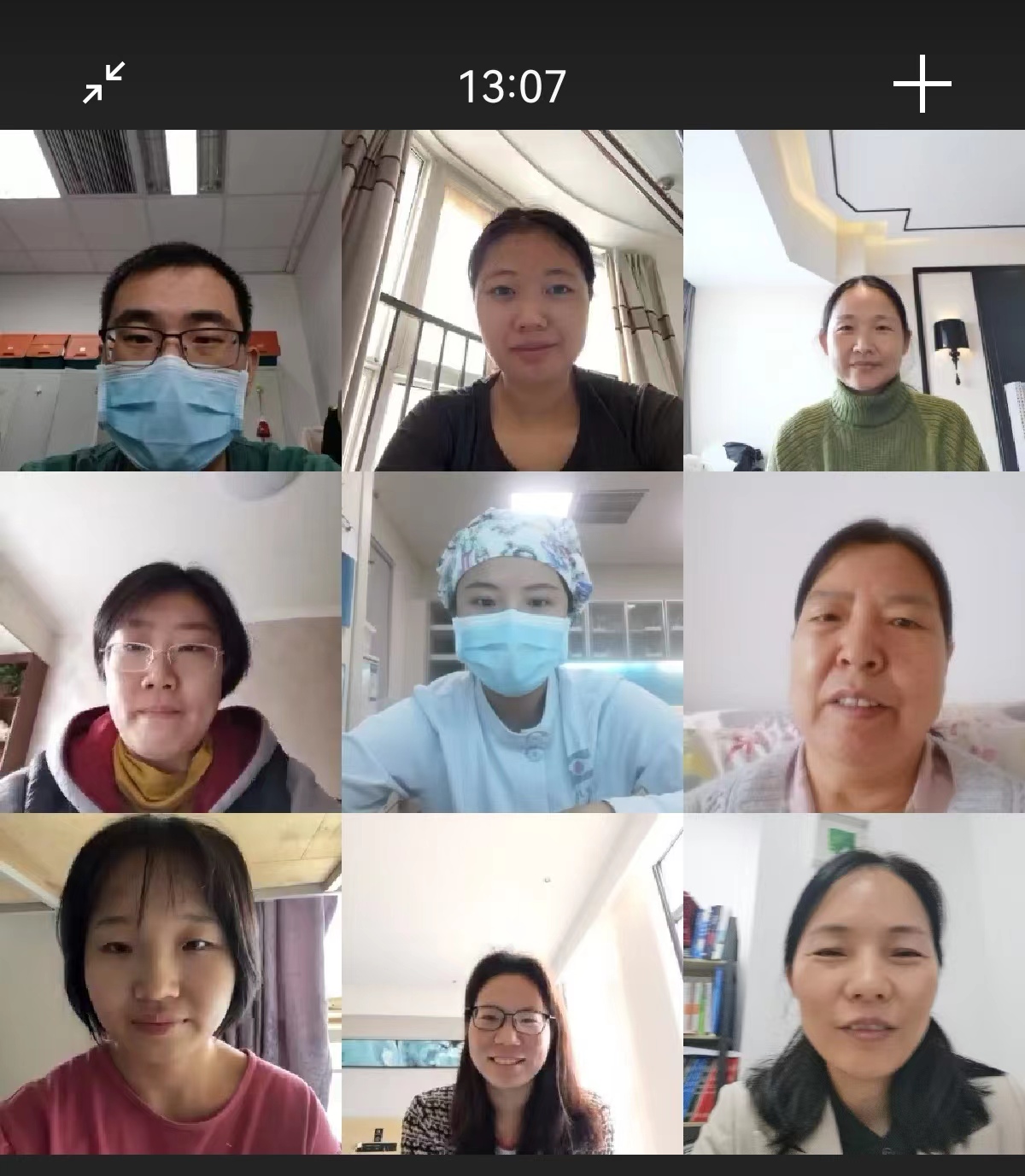Select the tile of the man in blue mask and glasses
1025x1176 pixels.
170,301
